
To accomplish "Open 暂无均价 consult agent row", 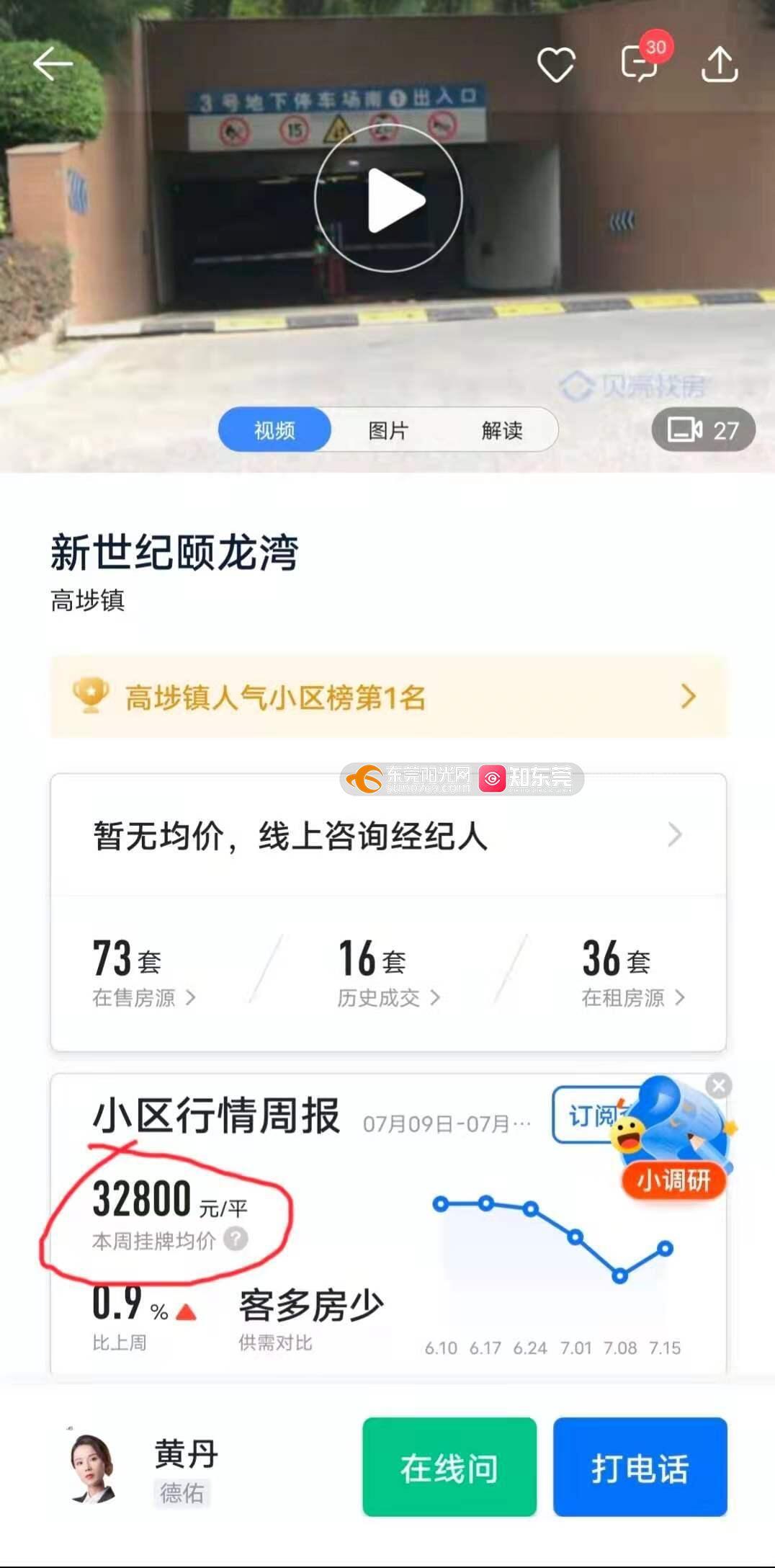I will [x=388, y=836].
